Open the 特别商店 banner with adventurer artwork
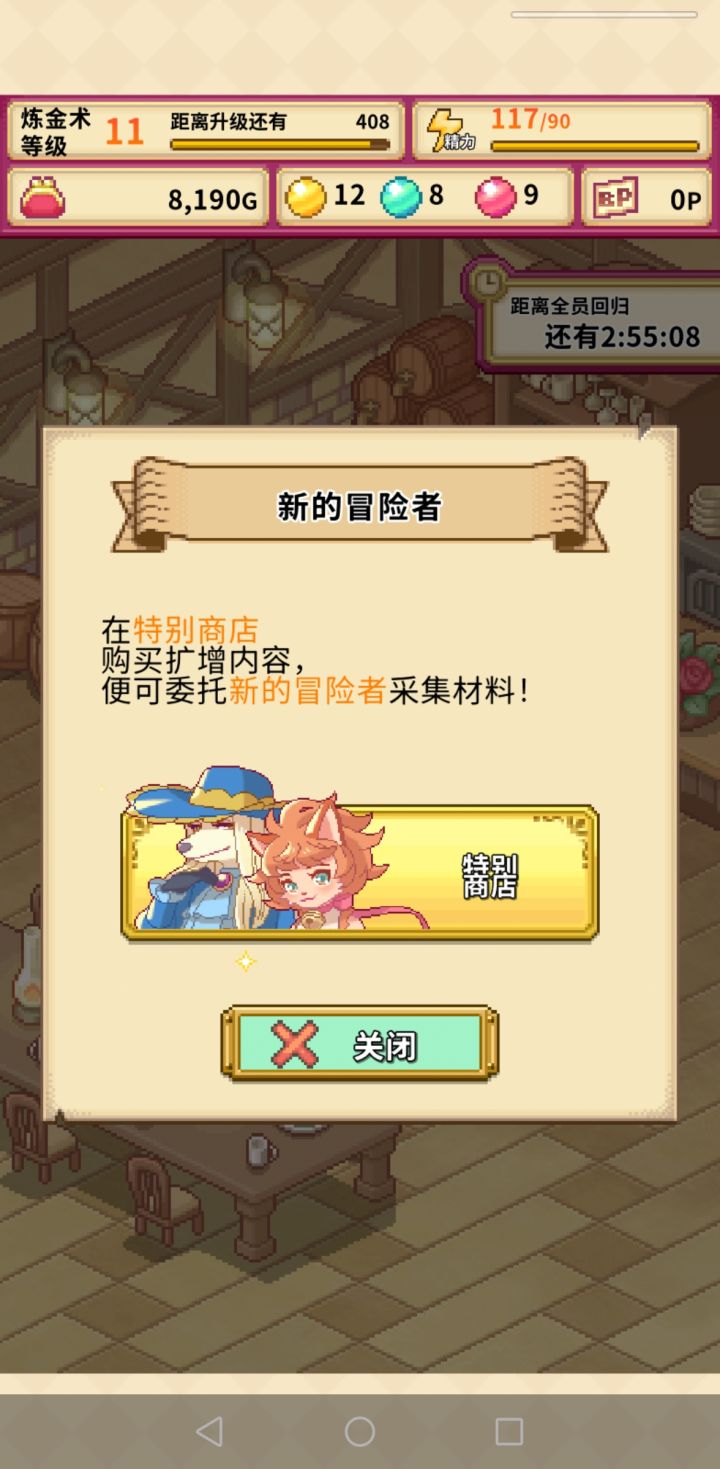Screen dimensions: 720x1469 [360, 875]
